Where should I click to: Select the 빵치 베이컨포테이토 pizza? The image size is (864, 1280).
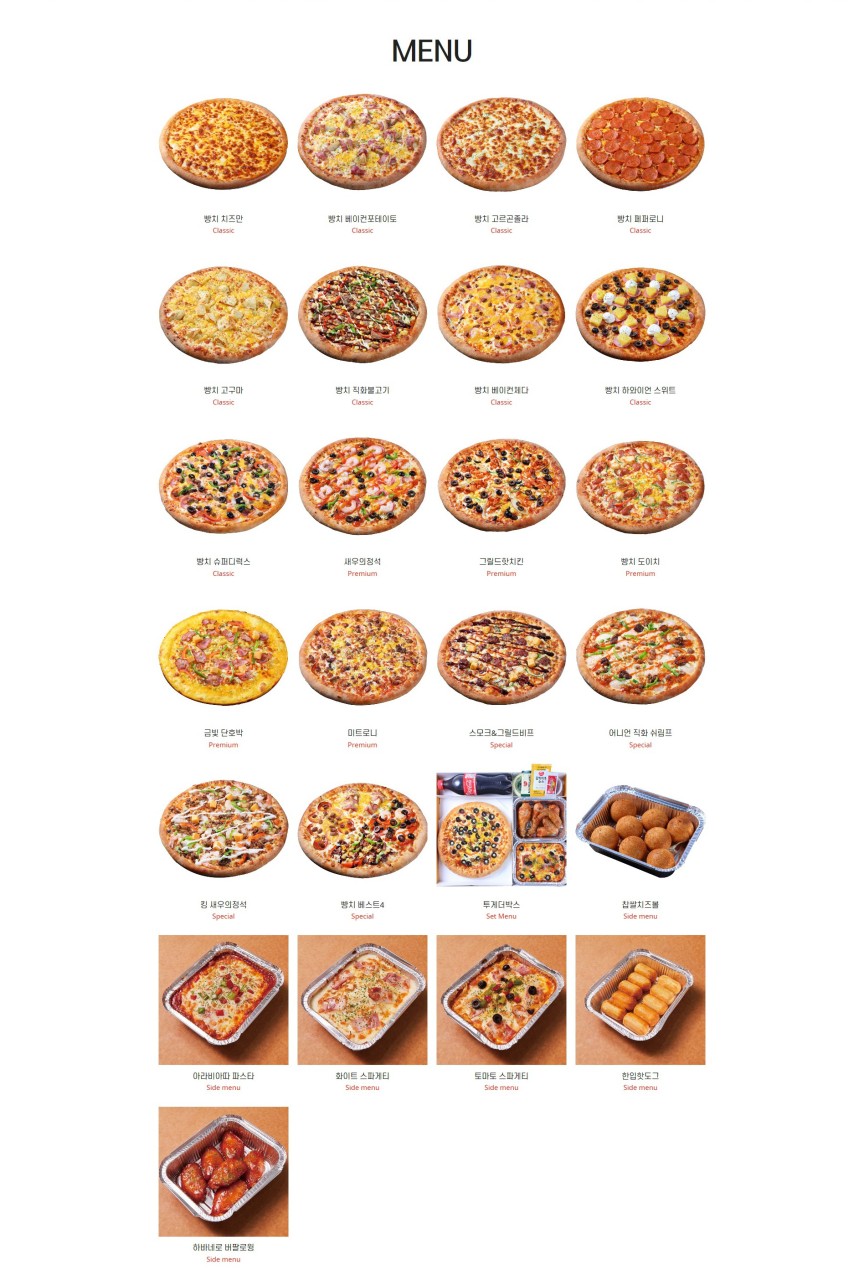point(362,143)
